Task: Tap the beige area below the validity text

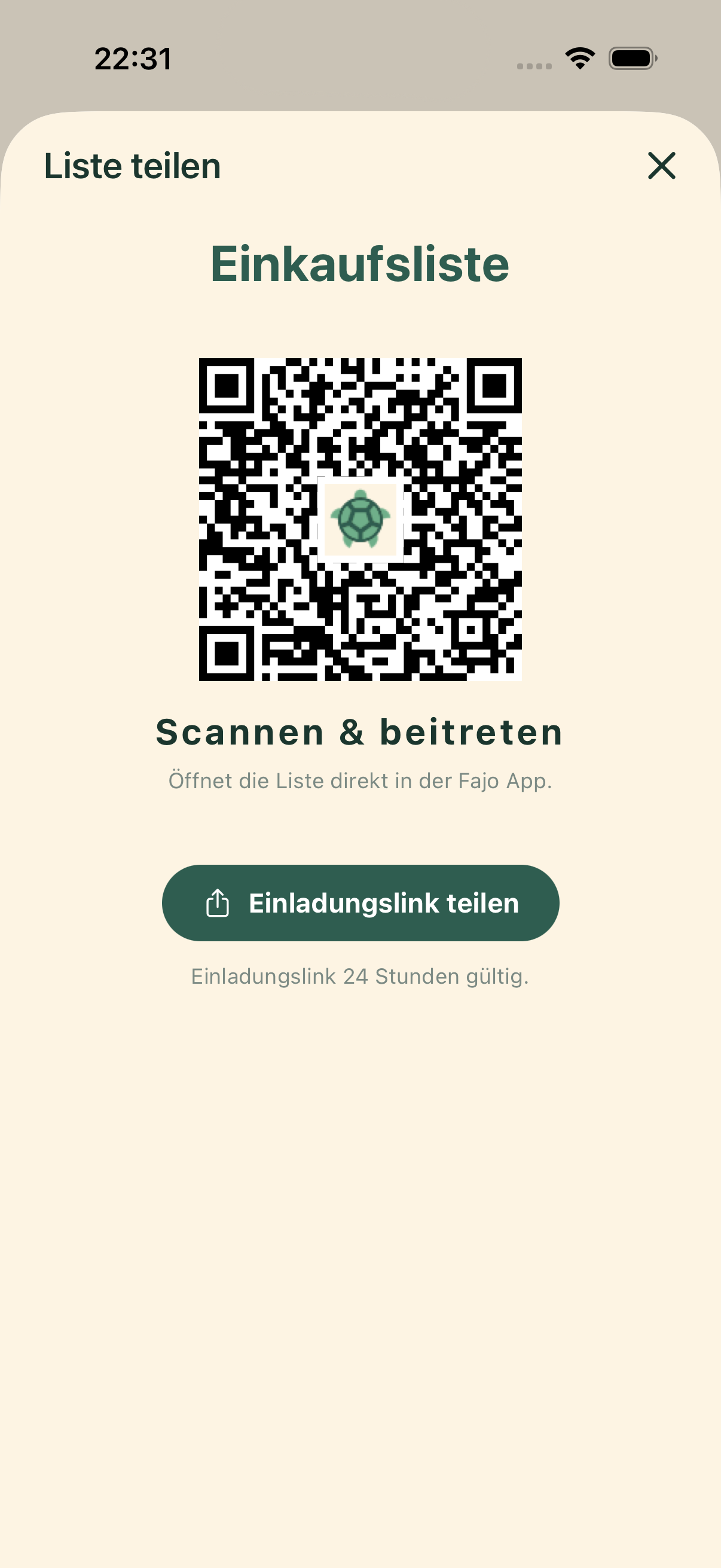Action: click(360, 1157)
